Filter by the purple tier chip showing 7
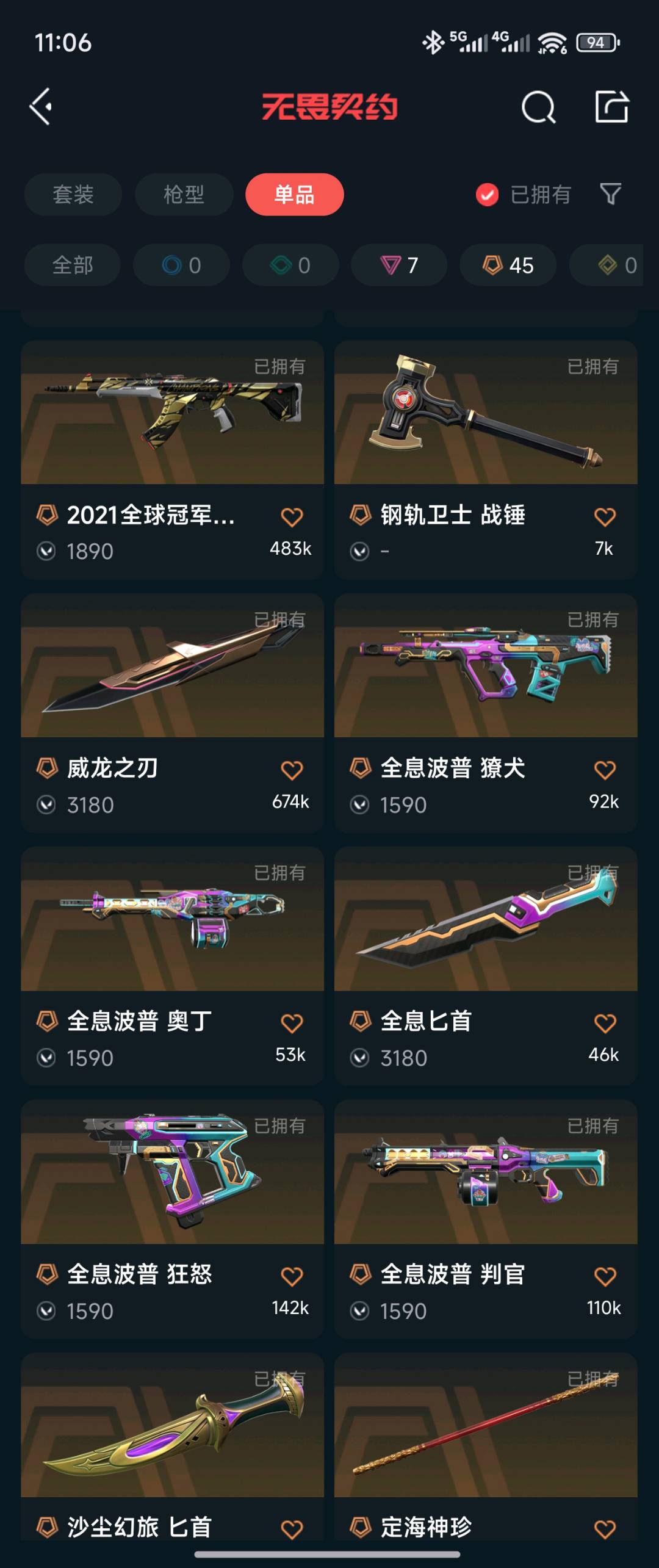 point(399,266)
